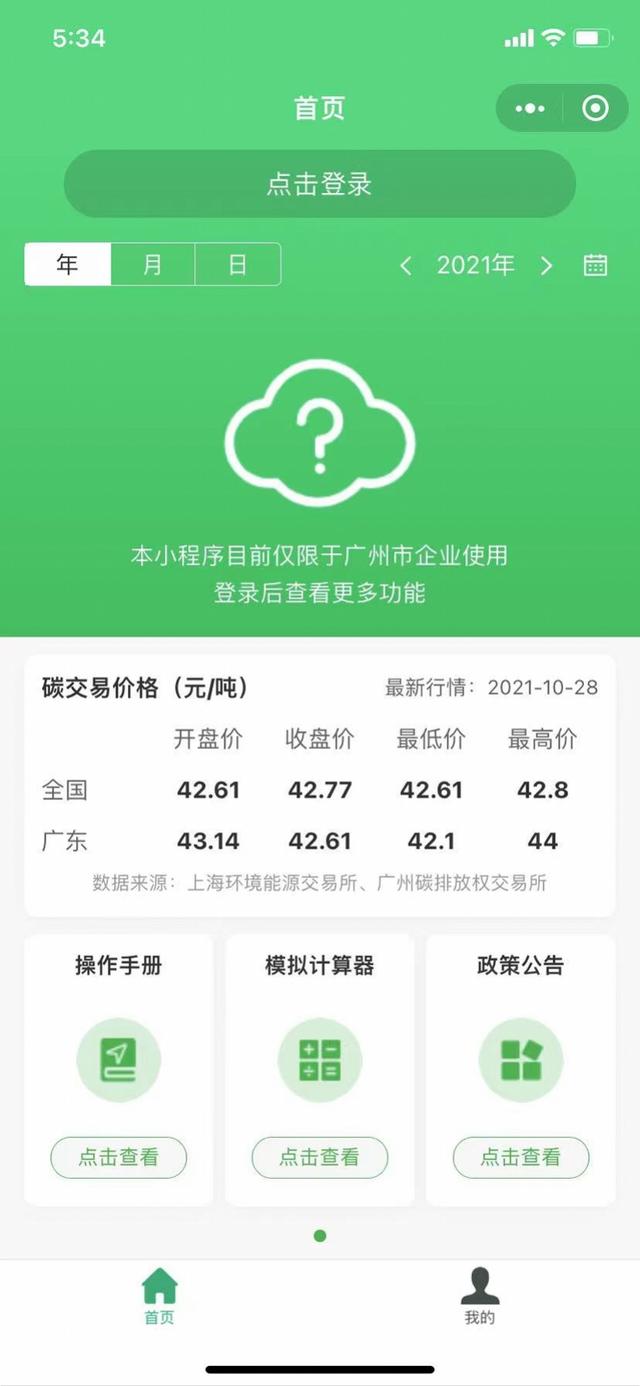Switch to the 日 (day) segment
The height and width of the screenshot is (1386, 640).
(238, 265)
